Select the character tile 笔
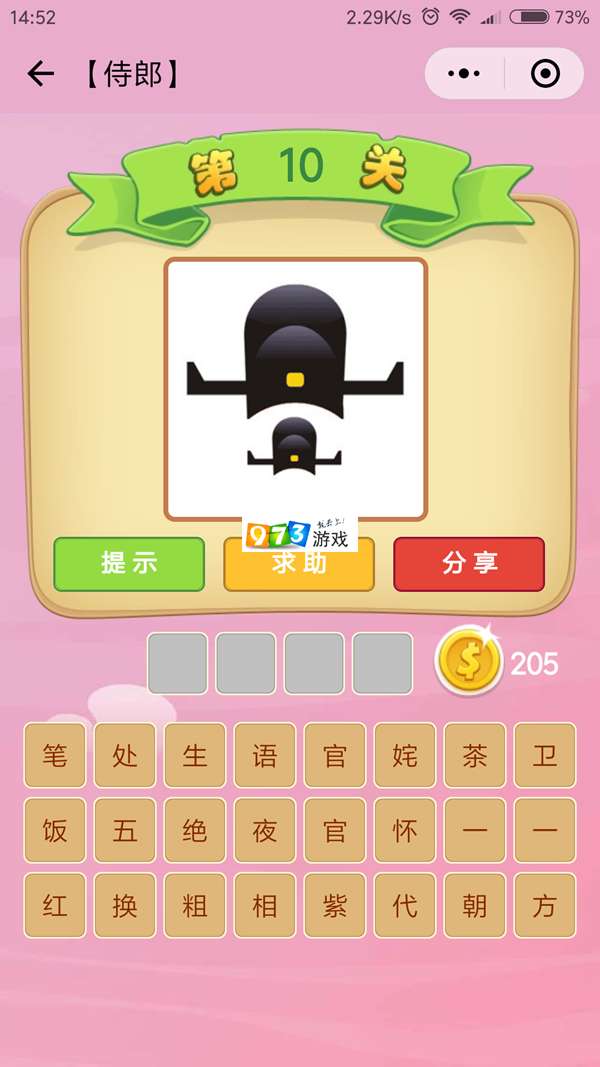 pyautogui.click(x=55, y=755)
